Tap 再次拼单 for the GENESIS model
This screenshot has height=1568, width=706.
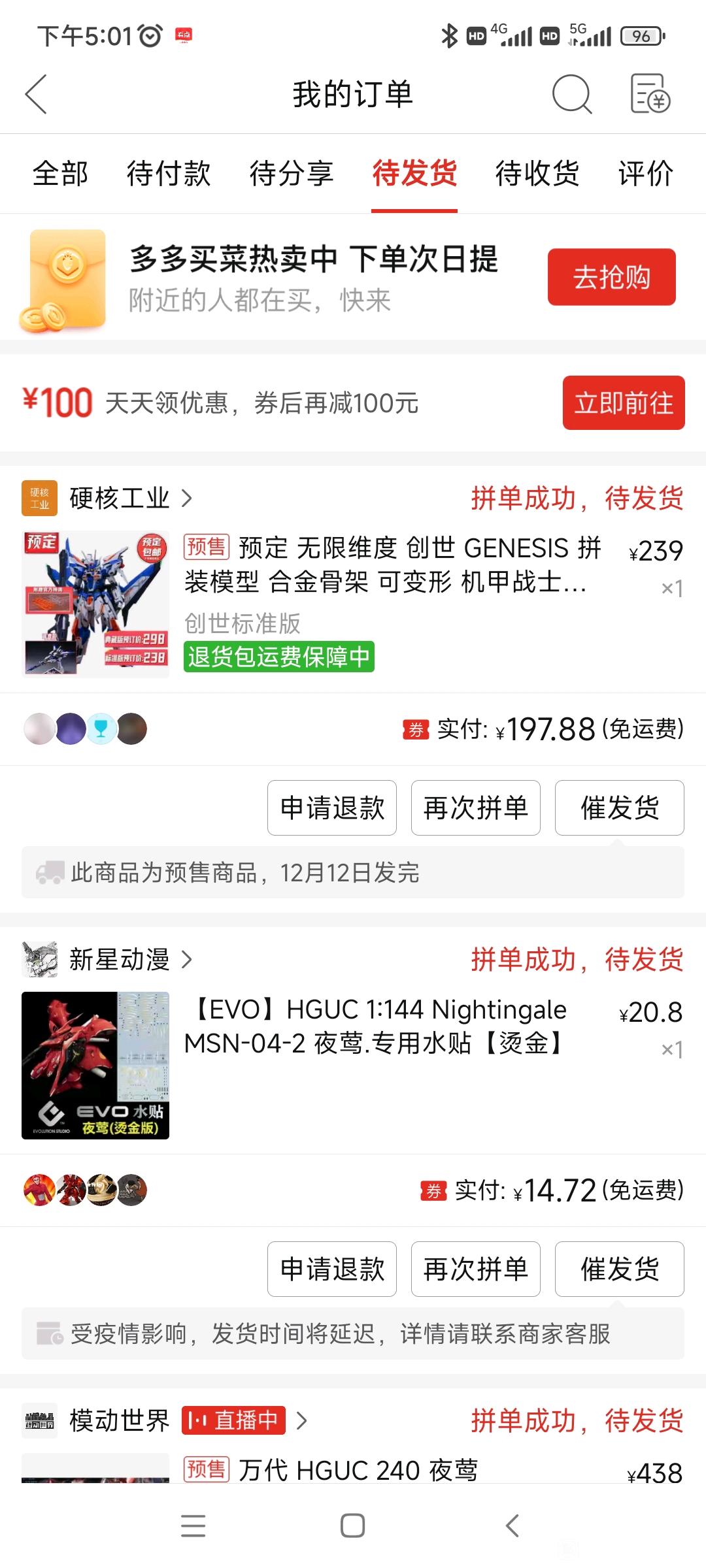tap(475, 808)
